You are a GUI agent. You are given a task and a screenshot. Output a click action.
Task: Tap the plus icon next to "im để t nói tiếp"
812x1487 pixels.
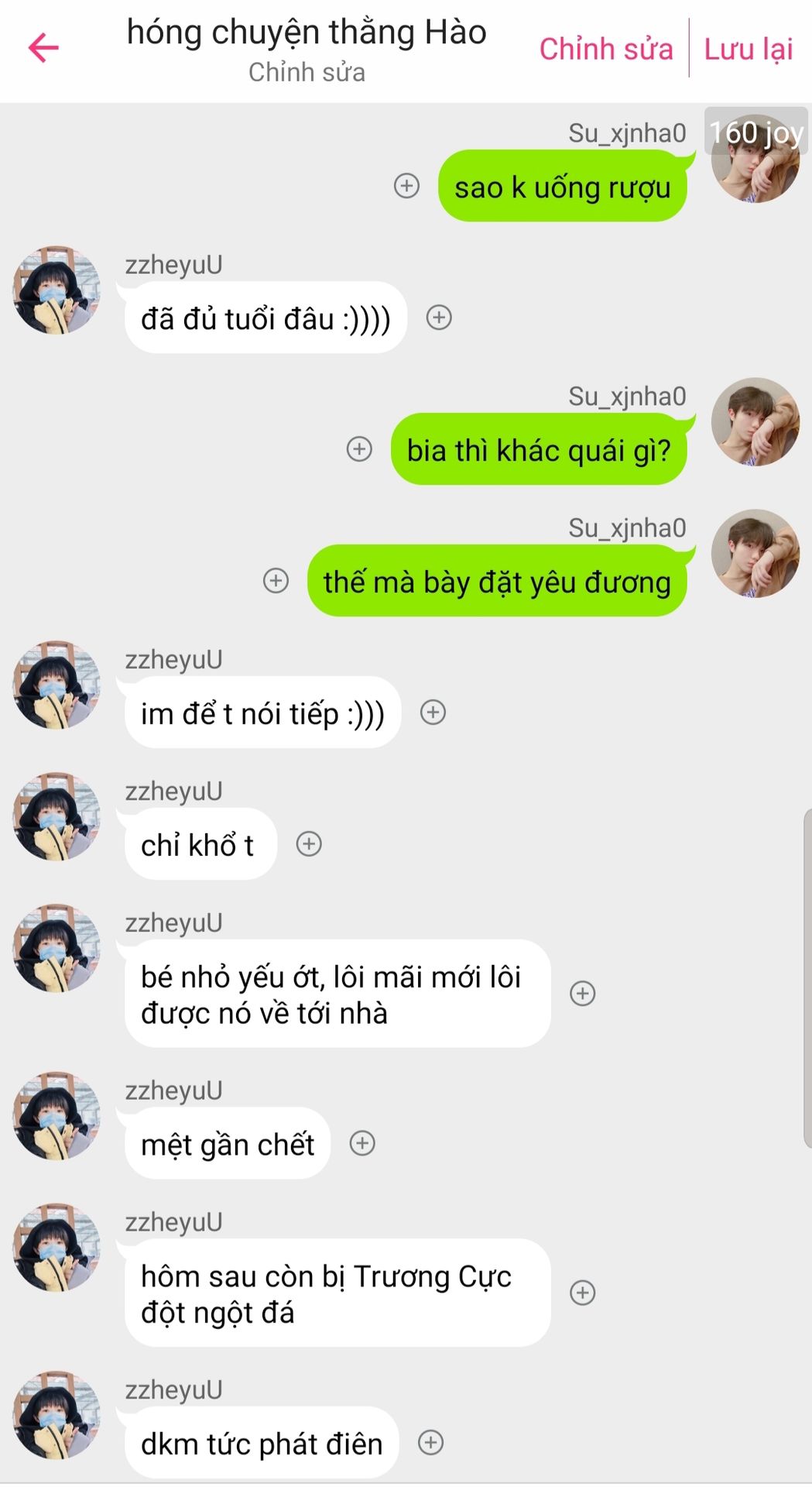[433, 713]
